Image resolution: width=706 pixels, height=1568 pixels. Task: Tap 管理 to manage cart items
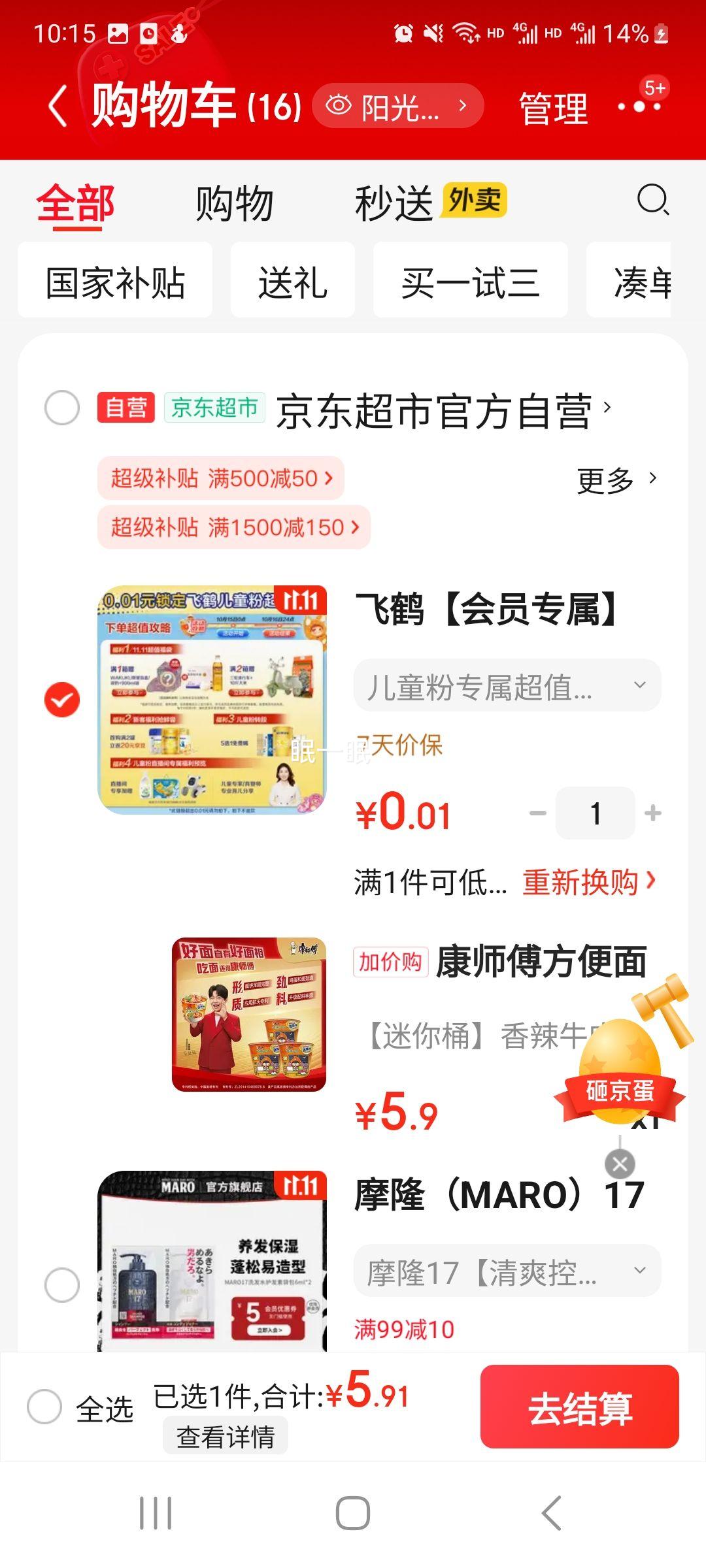(552, 108)
